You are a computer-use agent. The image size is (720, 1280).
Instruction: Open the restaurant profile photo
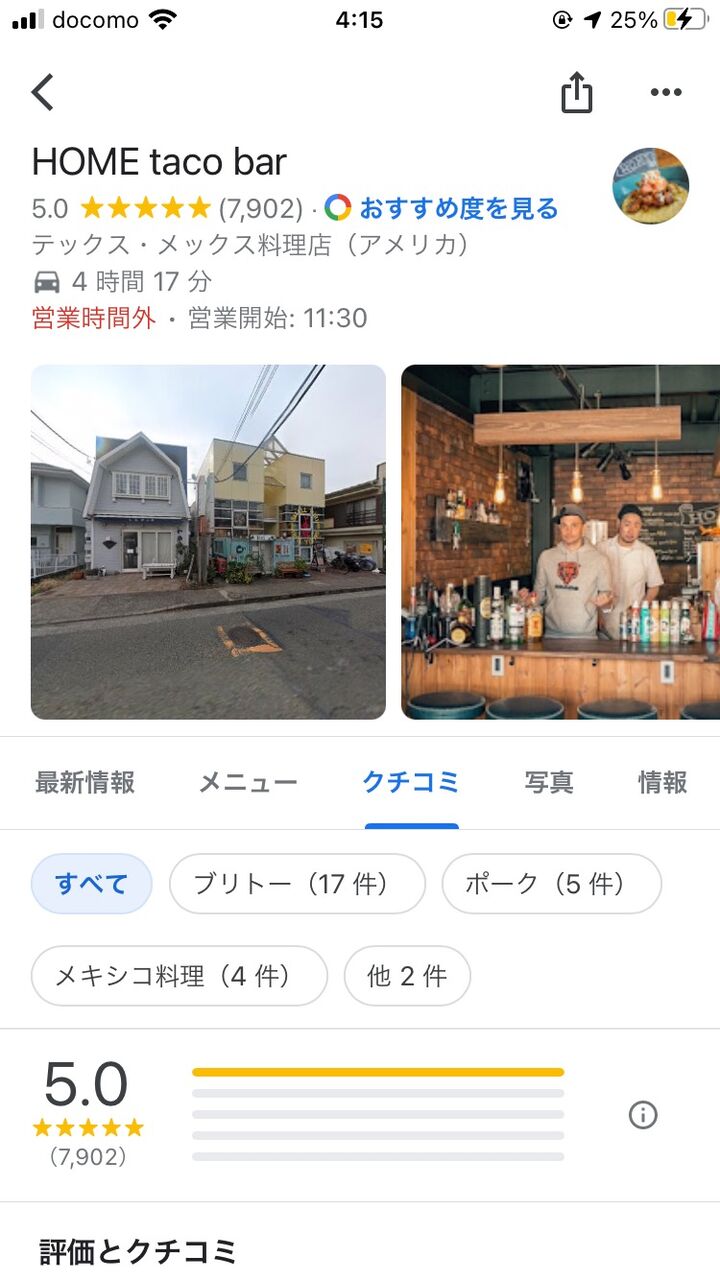point(650,186)
